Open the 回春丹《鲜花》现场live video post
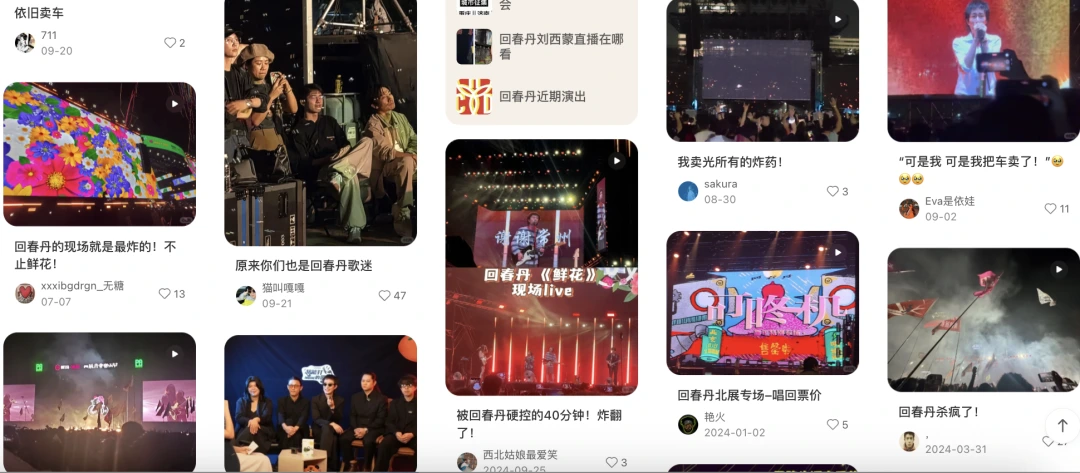The width and height of the screenshot is (1080, 473). pos(541,267)
